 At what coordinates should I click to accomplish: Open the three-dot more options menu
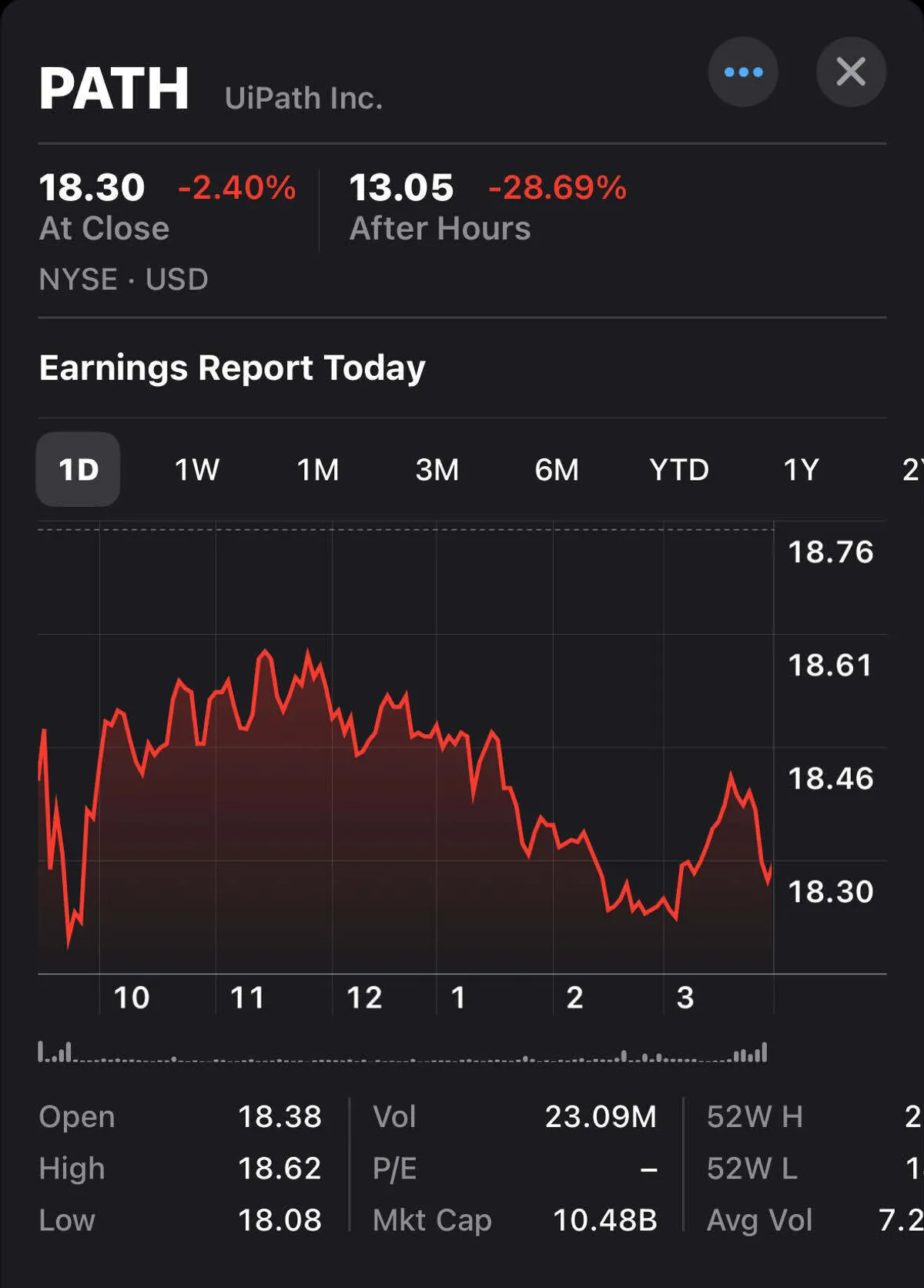743,72
